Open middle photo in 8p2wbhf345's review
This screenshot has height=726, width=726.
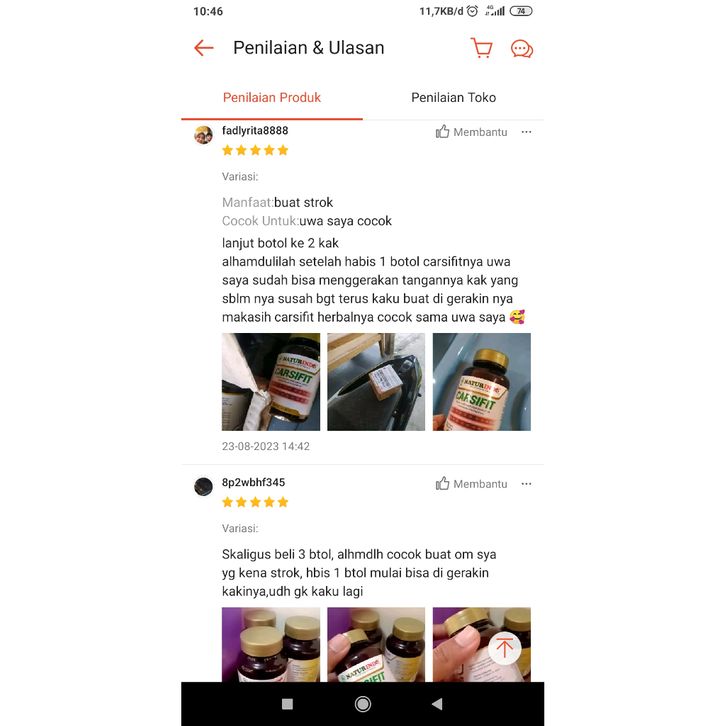(x=376, y=644)
